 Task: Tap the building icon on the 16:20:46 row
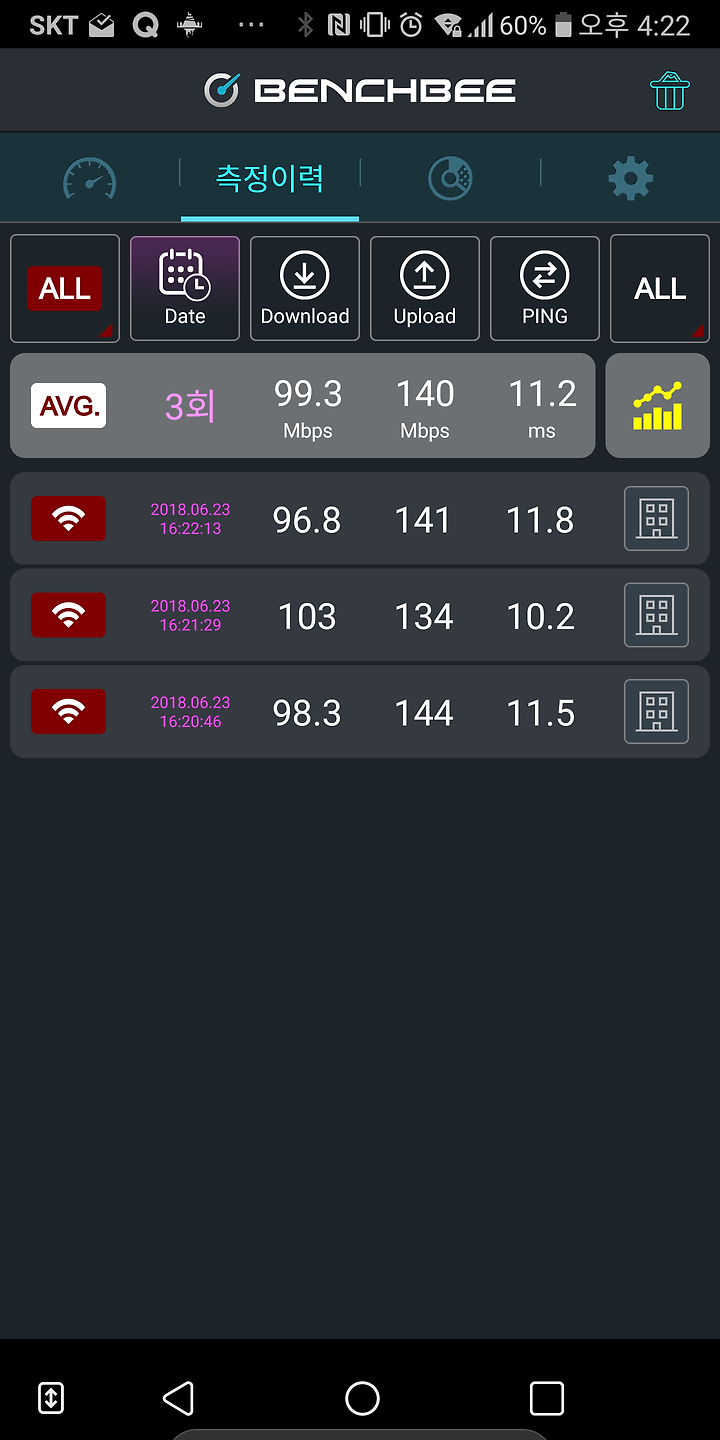coord(656,712)
